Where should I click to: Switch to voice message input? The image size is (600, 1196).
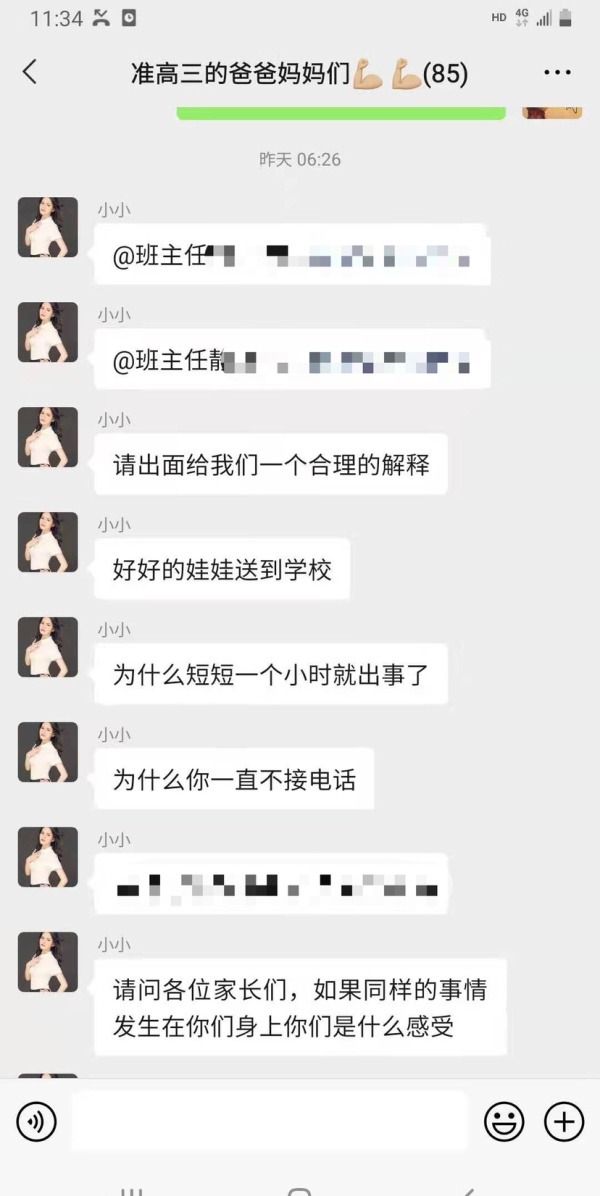click(x=37, y=1121)
